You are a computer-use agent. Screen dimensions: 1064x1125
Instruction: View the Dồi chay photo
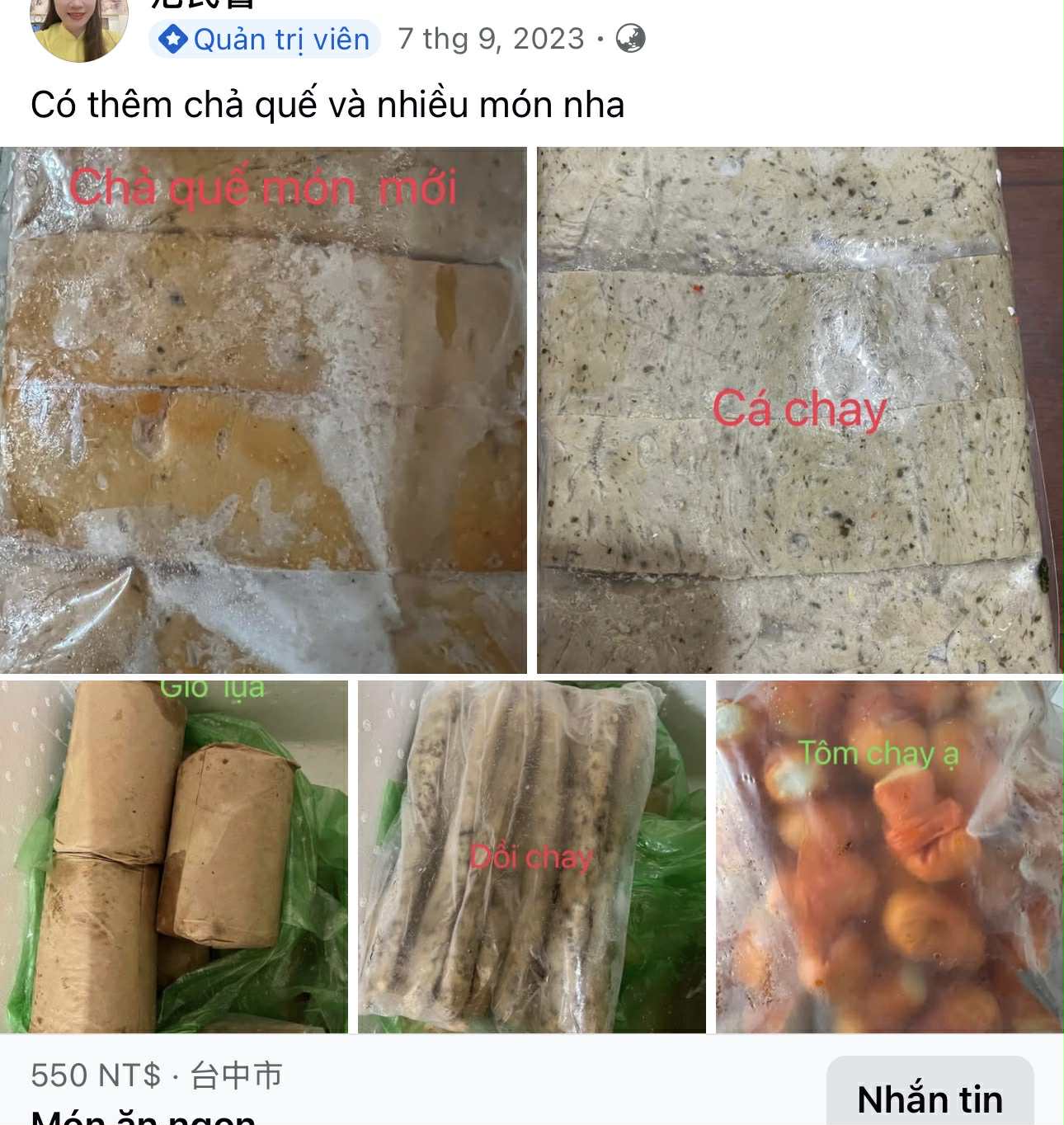tap(532, 856)
